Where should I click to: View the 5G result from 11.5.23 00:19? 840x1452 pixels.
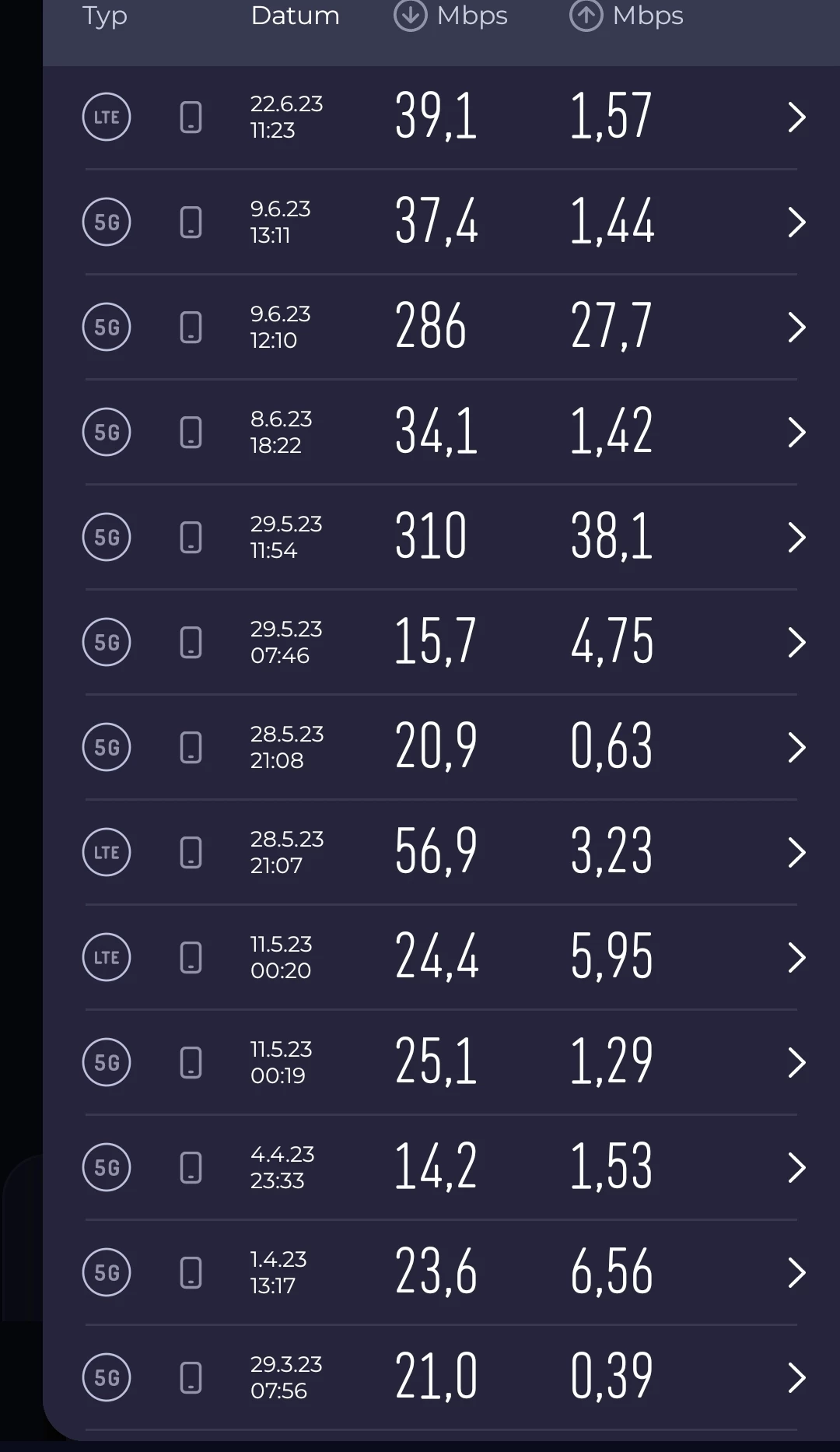click(x=440, y=1063)
